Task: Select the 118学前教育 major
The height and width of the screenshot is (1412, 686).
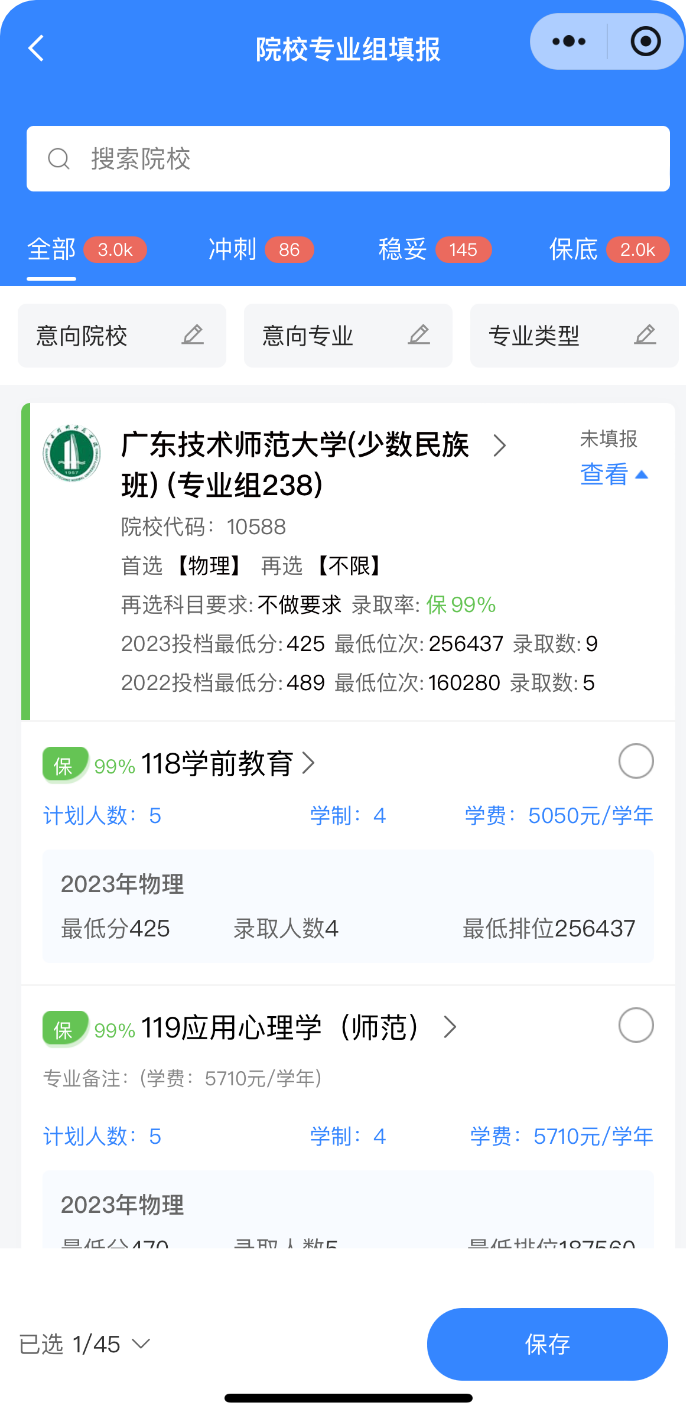Action: 636,762
